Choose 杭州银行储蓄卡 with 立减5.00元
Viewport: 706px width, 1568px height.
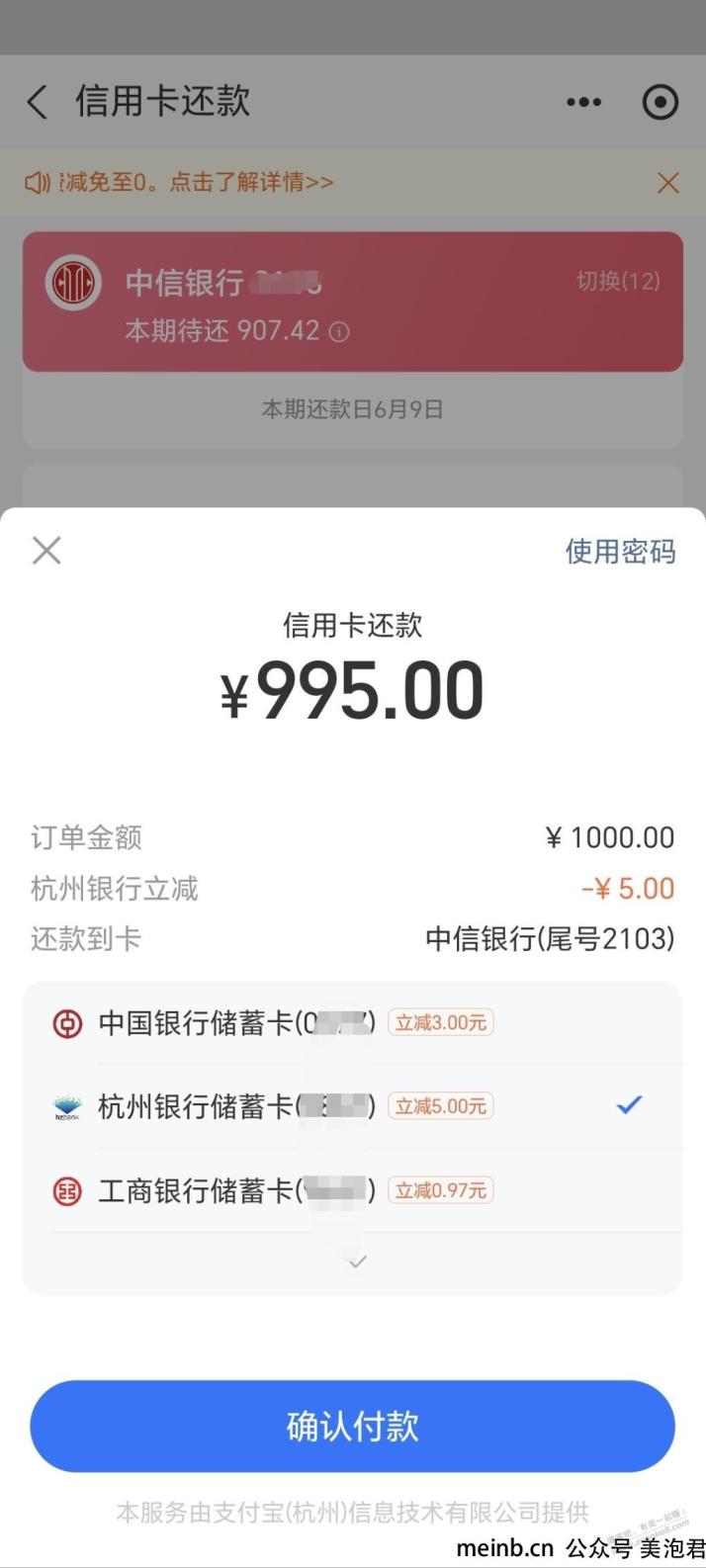[352, 1106]
